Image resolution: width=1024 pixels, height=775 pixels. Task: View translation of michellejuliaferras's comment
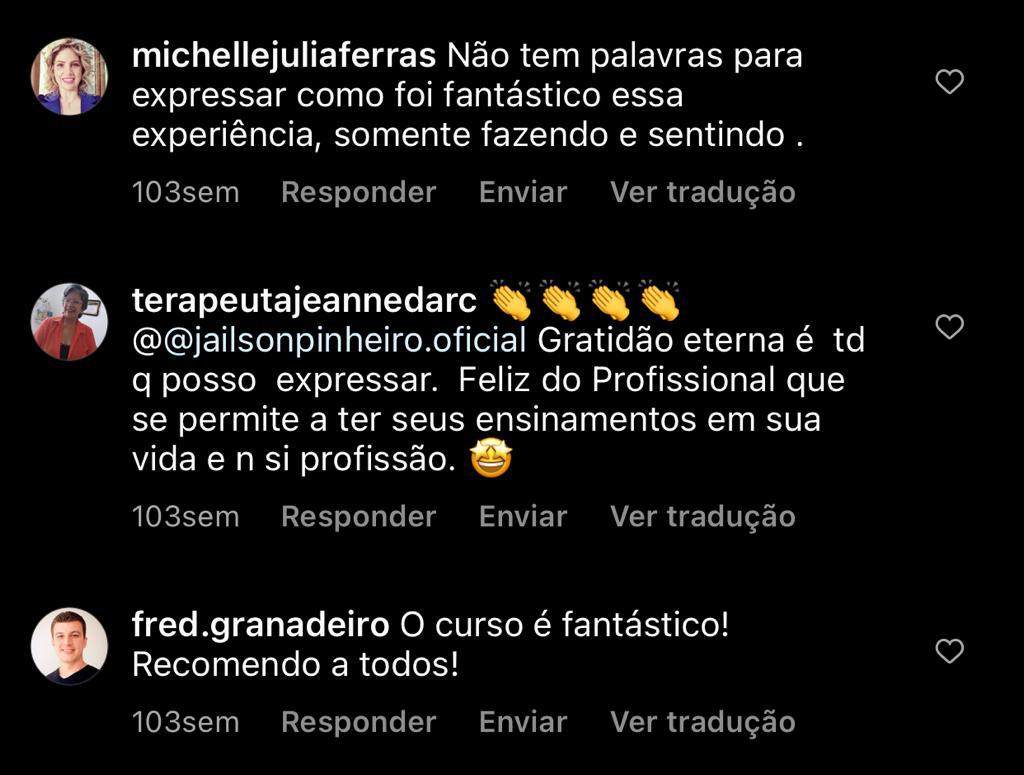702,192
